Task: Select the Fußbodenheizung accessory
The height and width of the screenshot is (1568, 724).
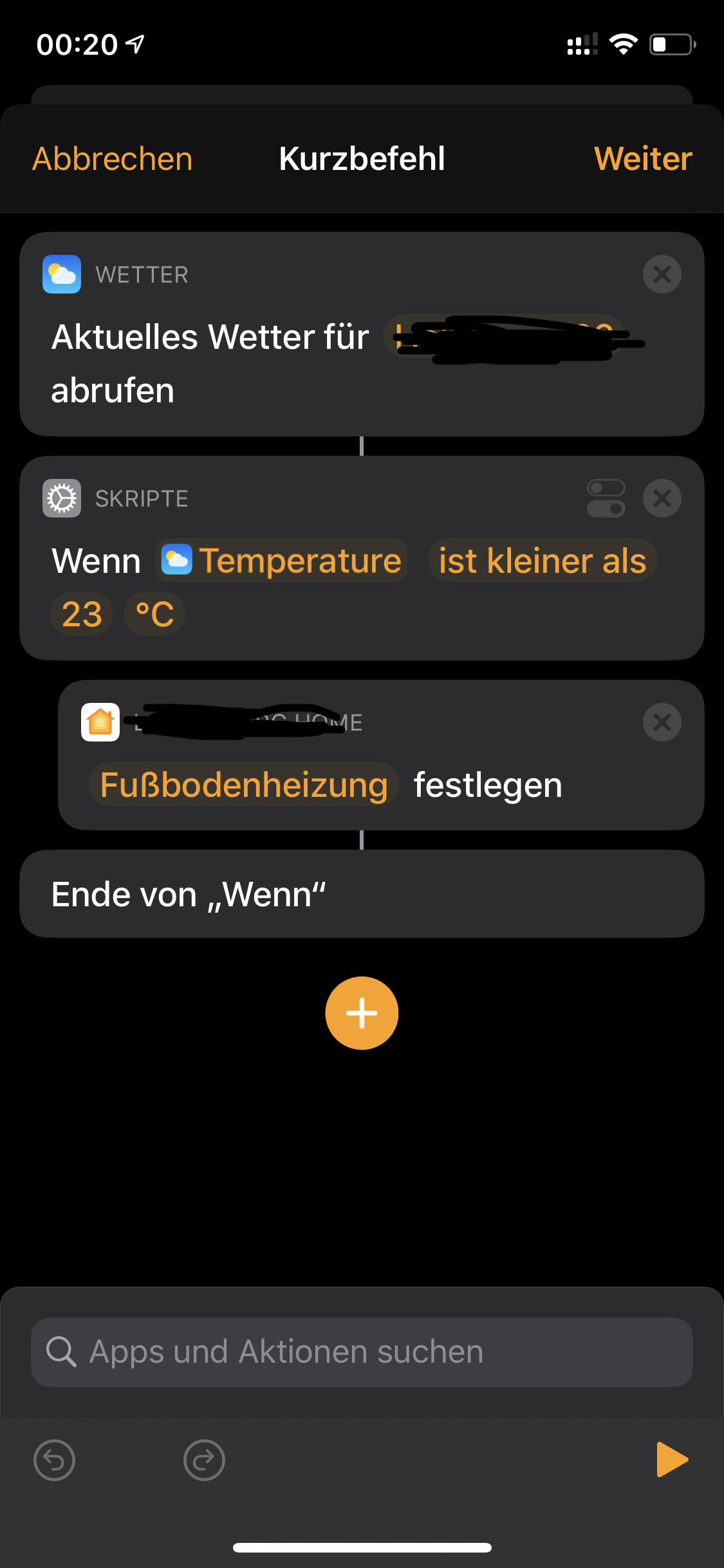Action: (244, 785)
